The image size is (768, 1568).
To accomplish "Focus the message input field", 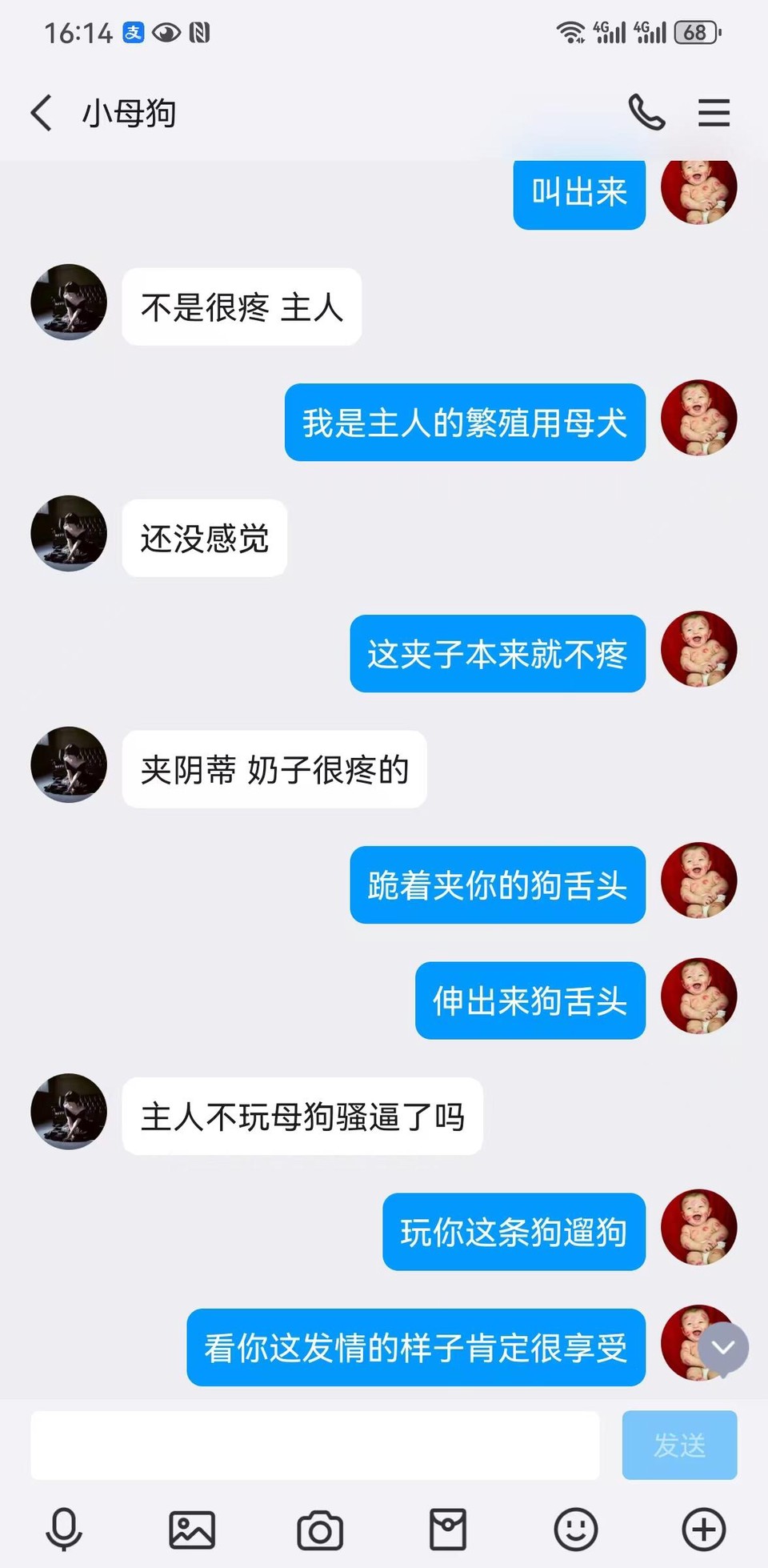I will [314, 1446].
